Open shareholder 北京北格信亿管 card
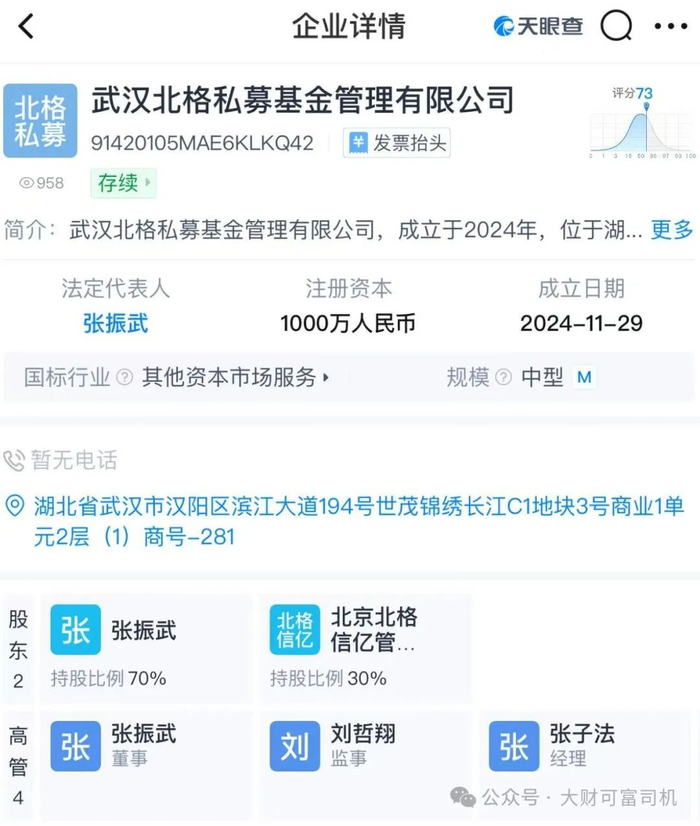The height and width of the screenshot is (826, 700). tap(363, 648)
